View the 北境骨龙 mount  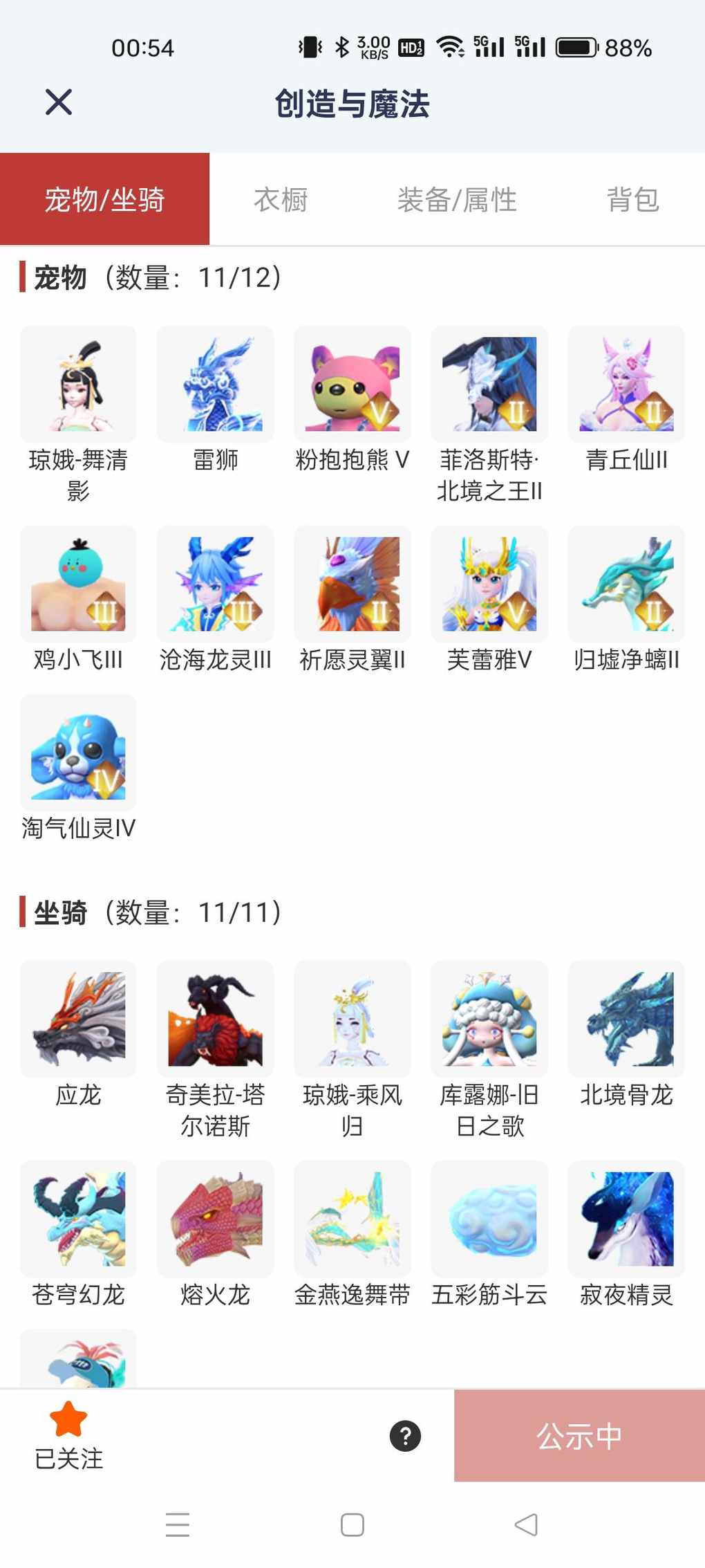[x=626, y=1019]
